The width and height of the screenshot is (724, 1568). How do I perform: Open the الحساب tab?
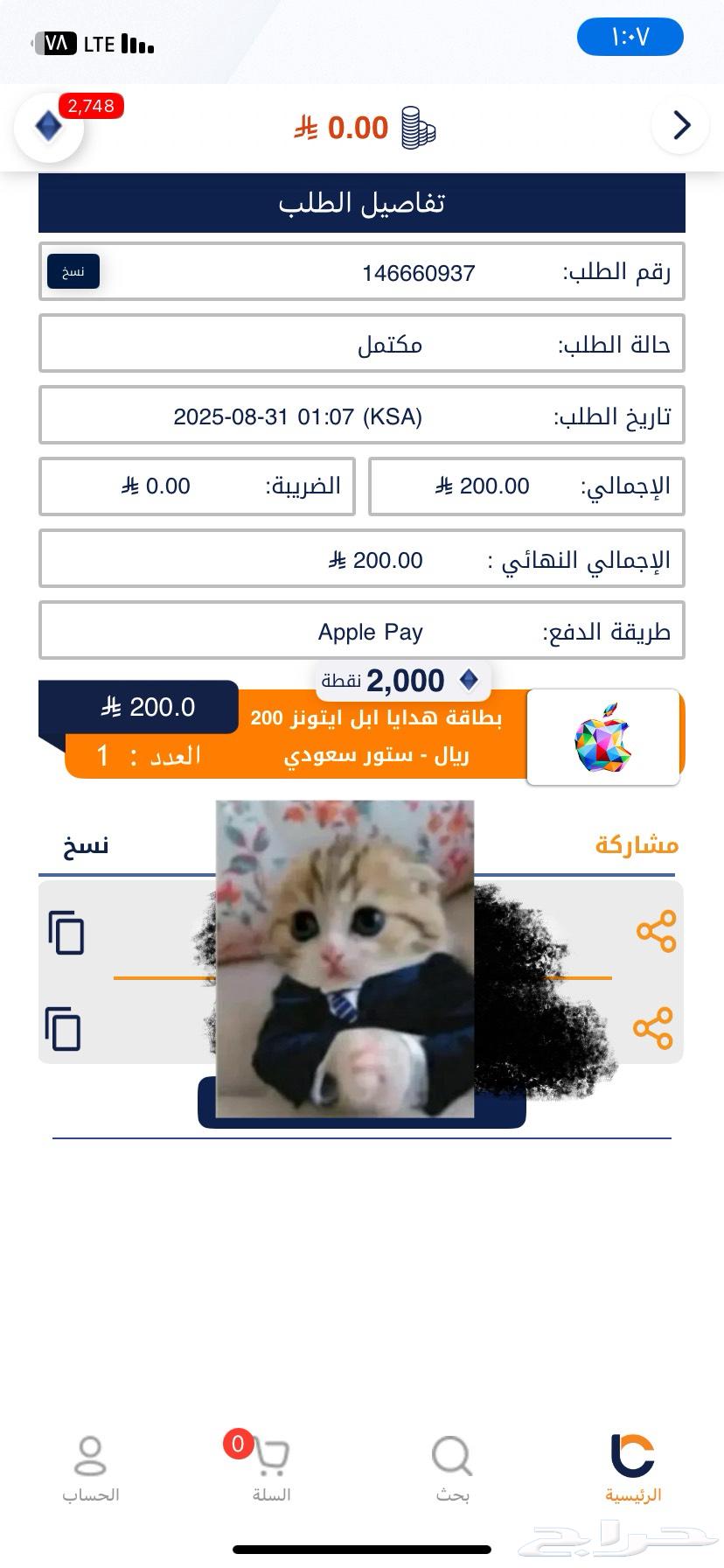(90, 1468)
